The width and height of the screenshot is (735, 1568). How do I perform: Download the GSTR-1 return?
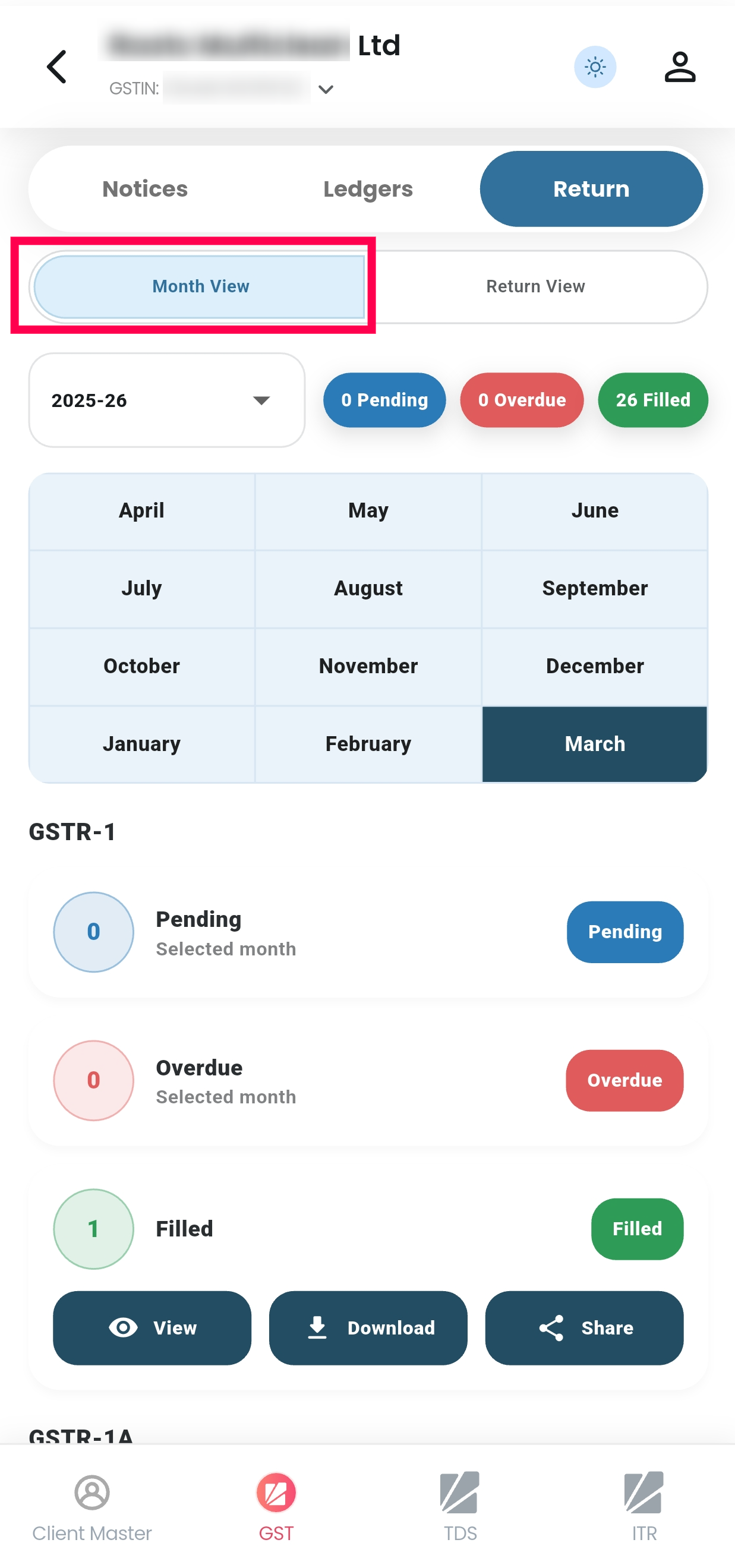tap(368, 1327)
